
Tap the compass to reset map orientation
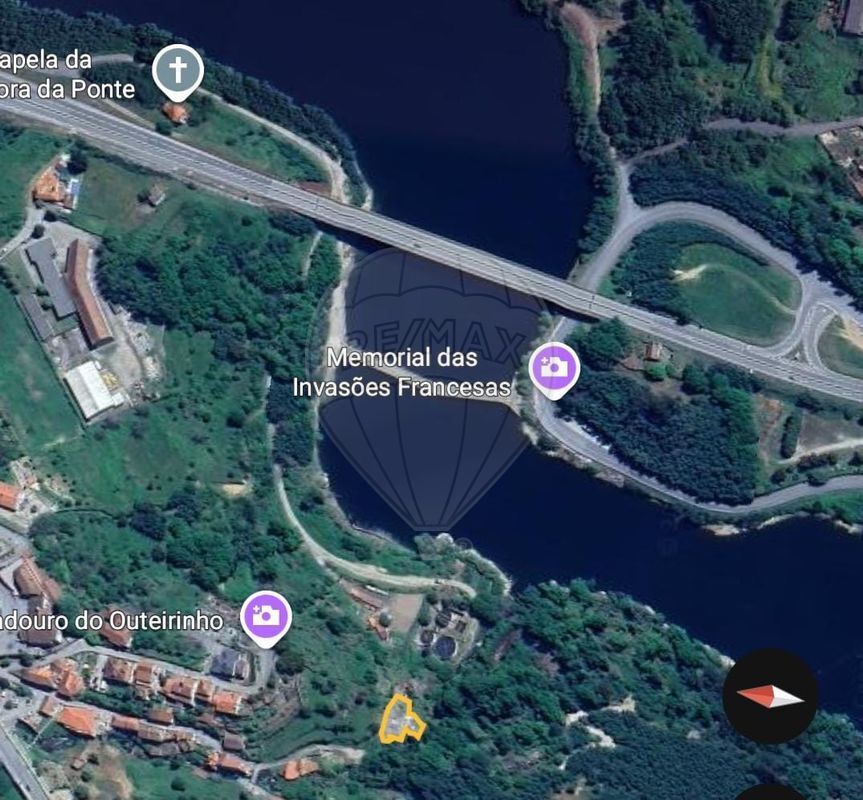(770, 696)
